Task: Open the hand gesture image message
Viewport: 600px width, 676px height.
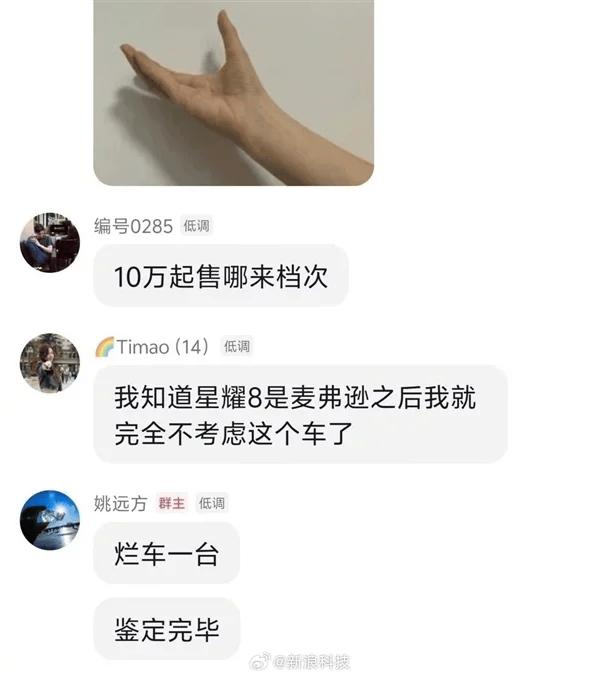Action: pyautogui.click(x=233, y=90)
